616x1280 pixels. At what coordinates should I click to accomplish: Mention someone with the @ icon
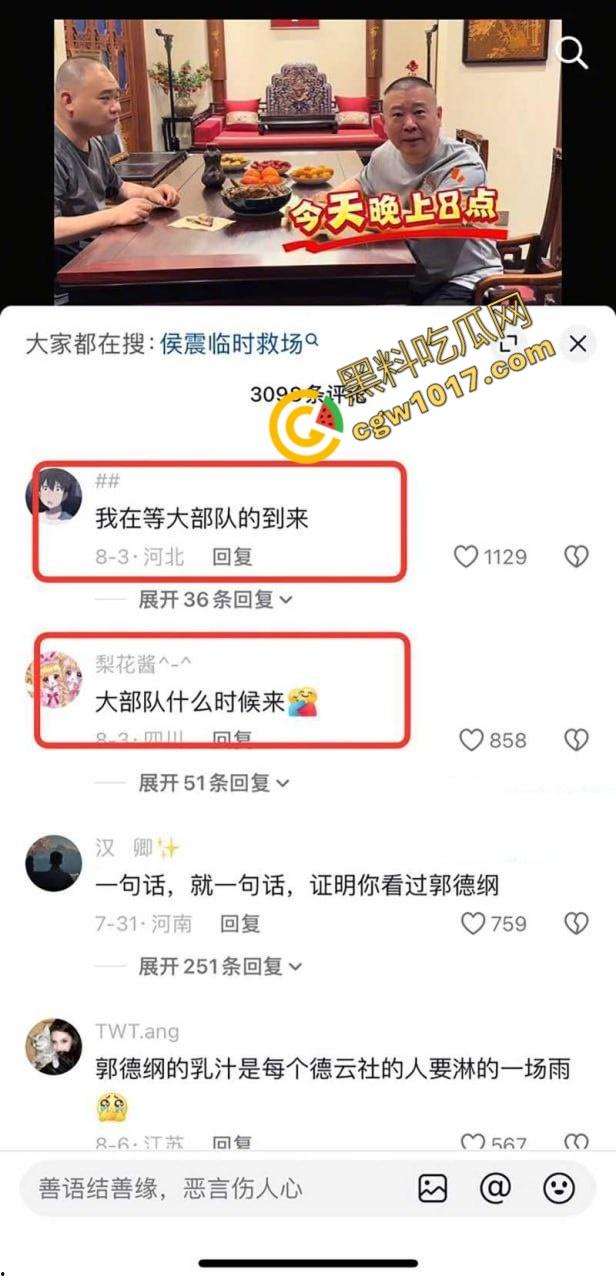(x=495, y=1188)
